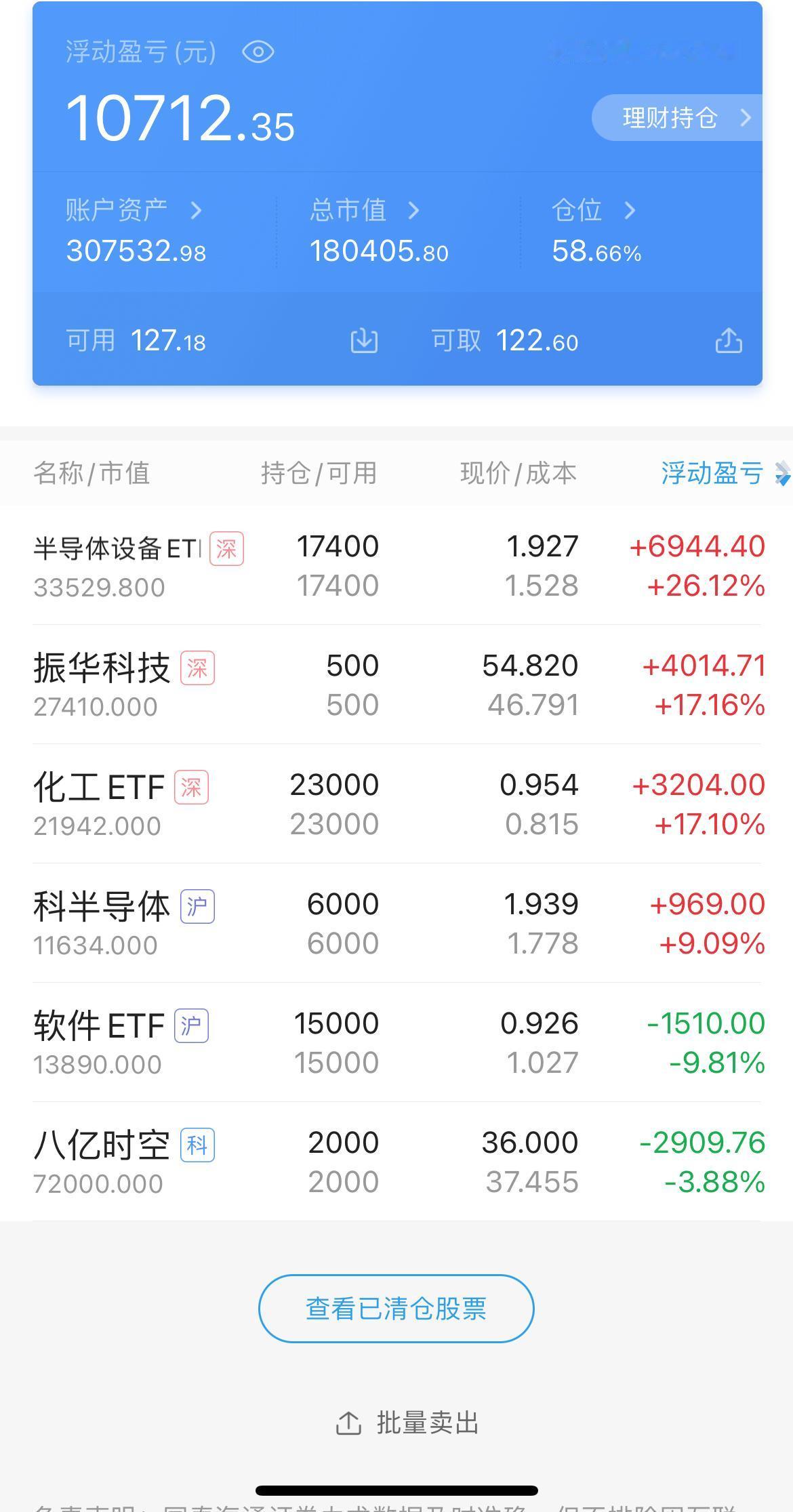Select the 名称/市值 column header
The image size is (793, 1512).
click(x=94, y=473)
